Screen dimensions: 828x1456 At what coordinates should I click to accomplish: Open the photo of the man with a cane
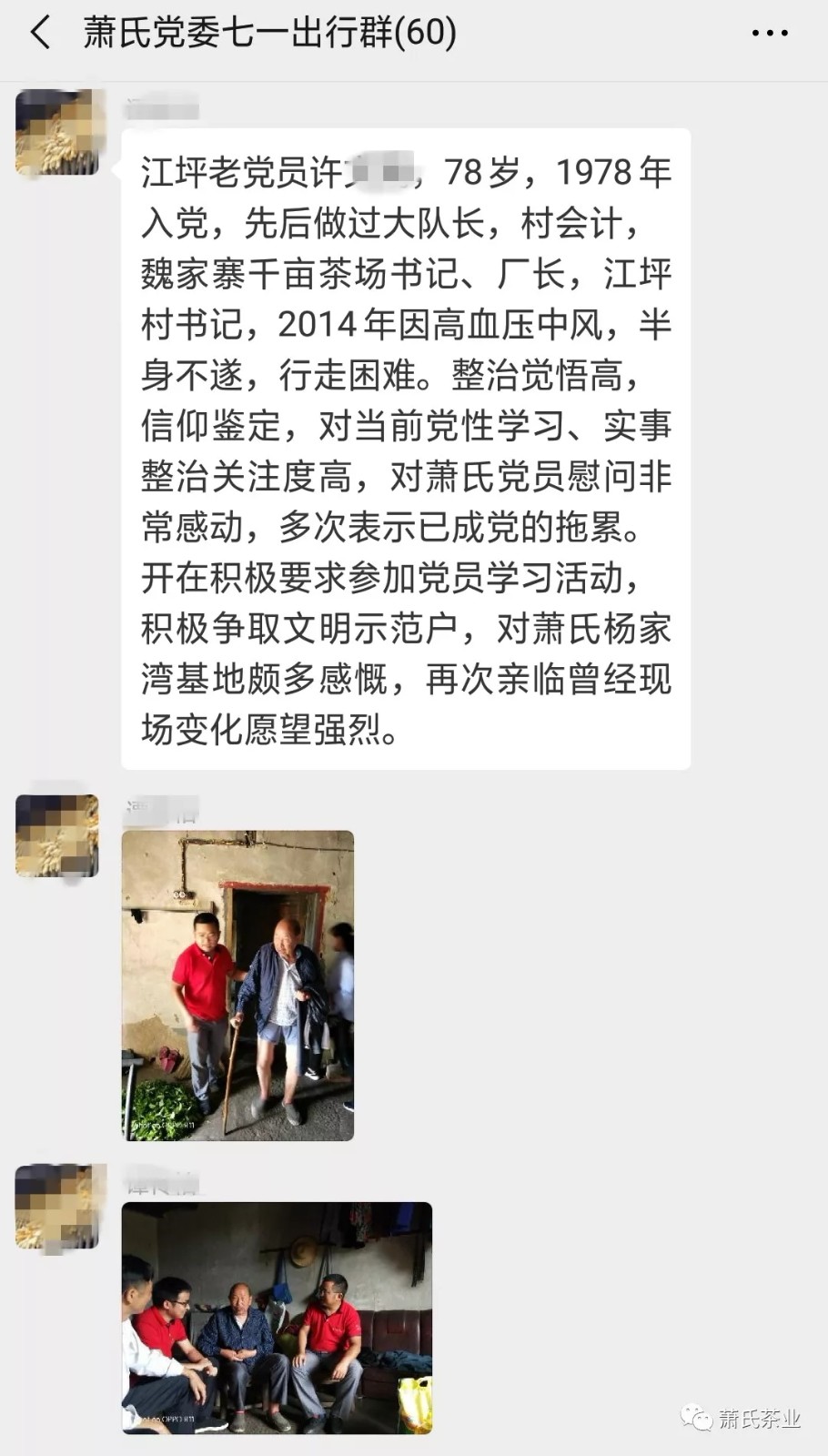tap(237, 986)
